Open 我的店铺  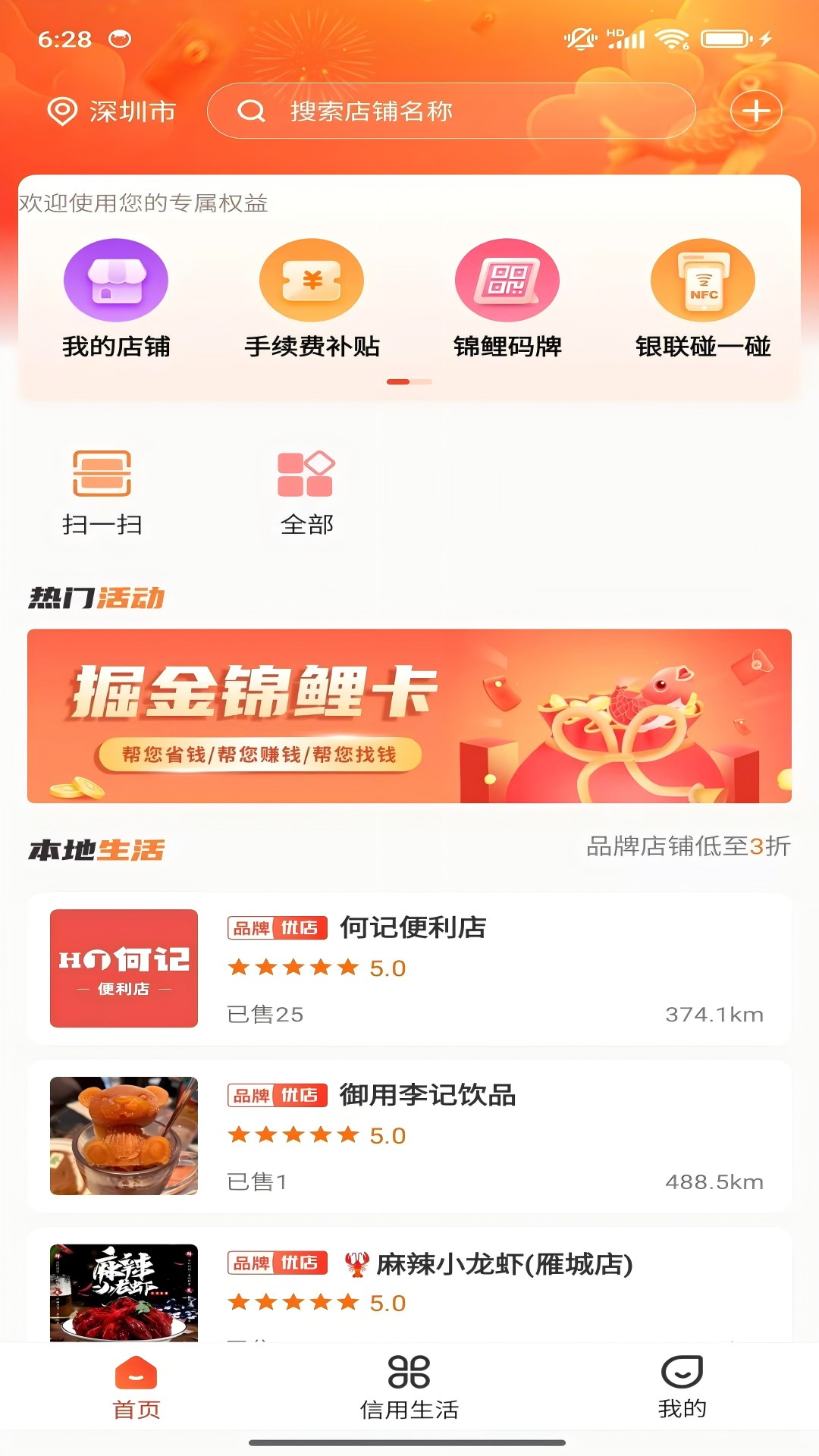(x=116, y=299)
